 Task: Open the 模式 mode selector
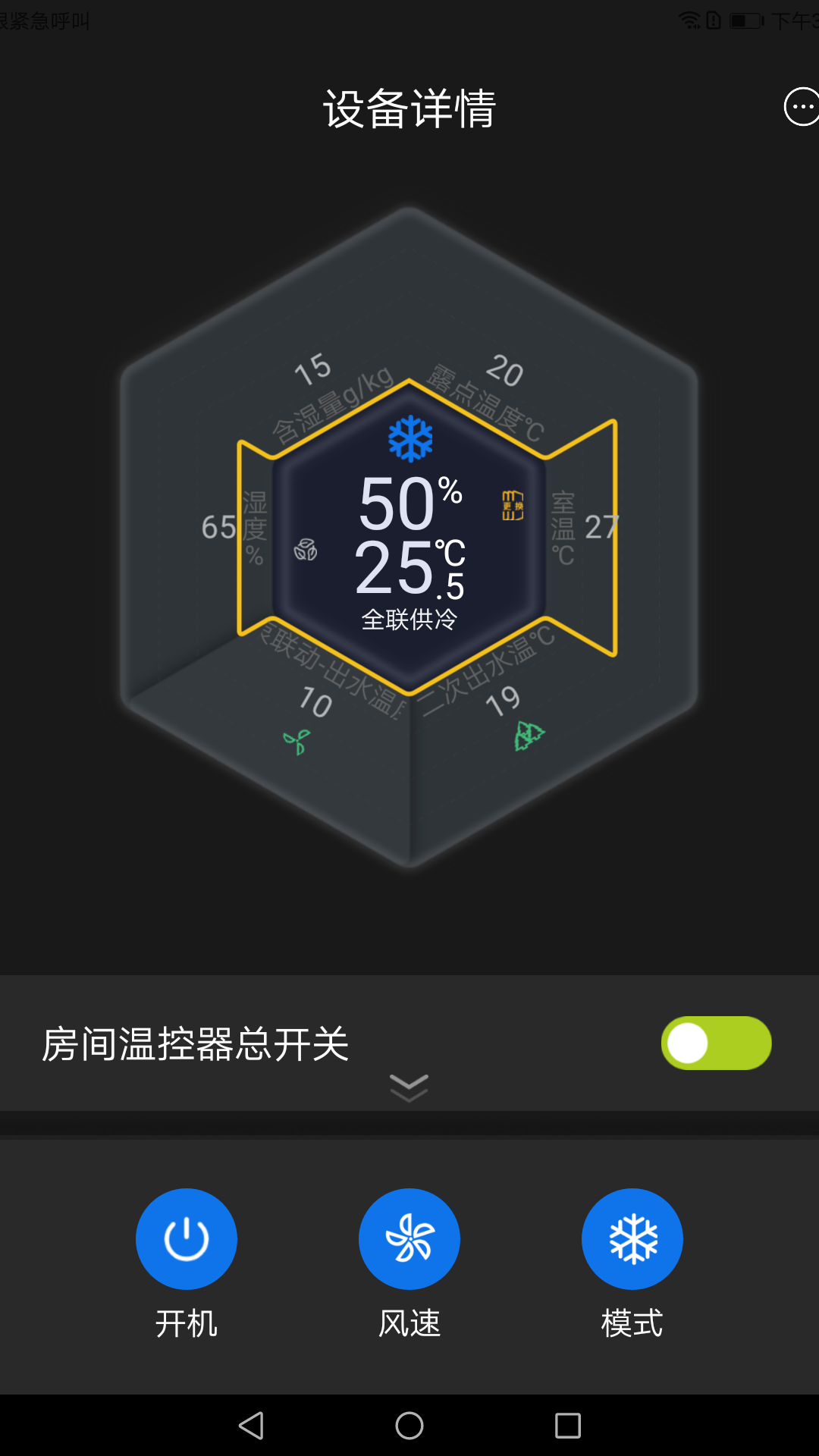(x=632, y=1238)
